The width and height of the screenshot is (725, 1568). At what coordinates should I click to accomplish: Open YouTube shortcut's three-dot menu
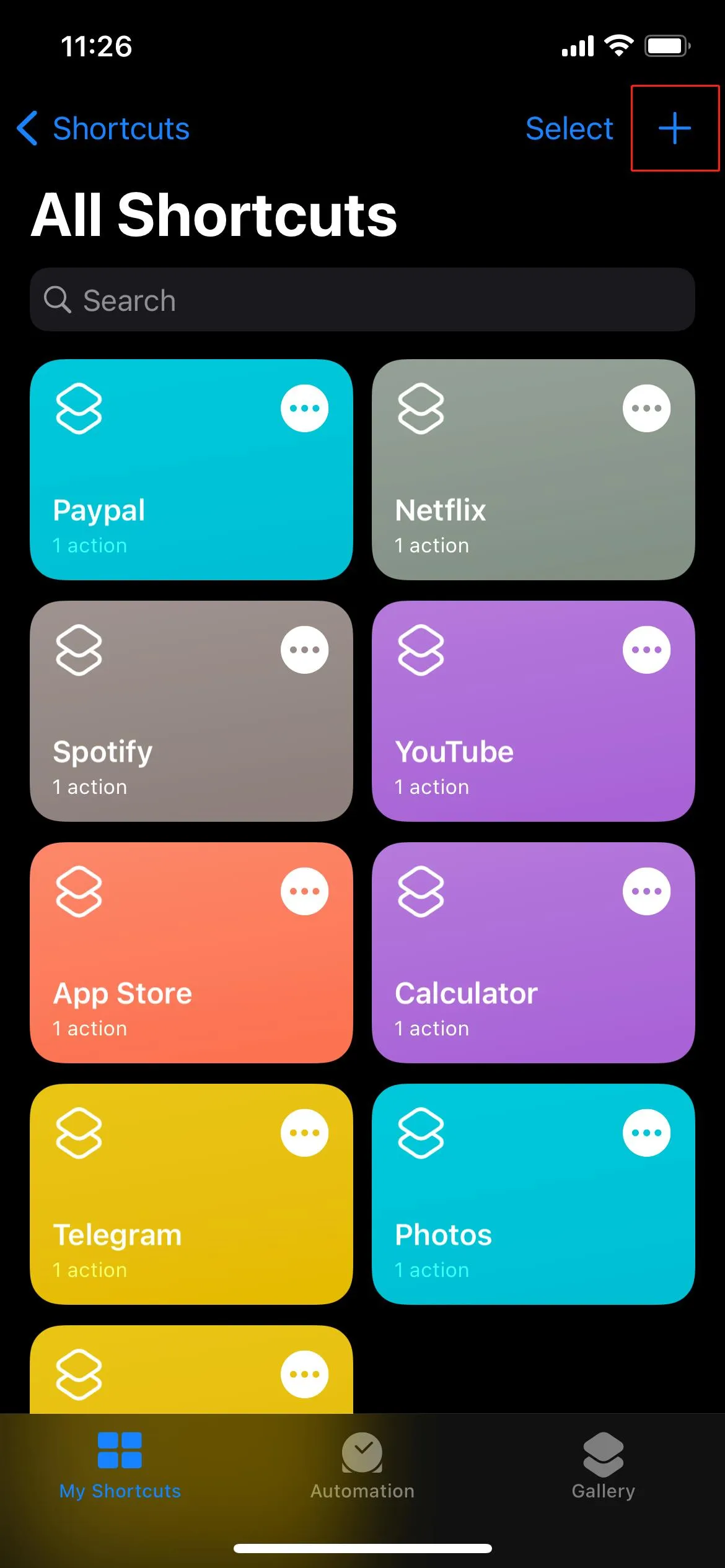coord(646,650)
